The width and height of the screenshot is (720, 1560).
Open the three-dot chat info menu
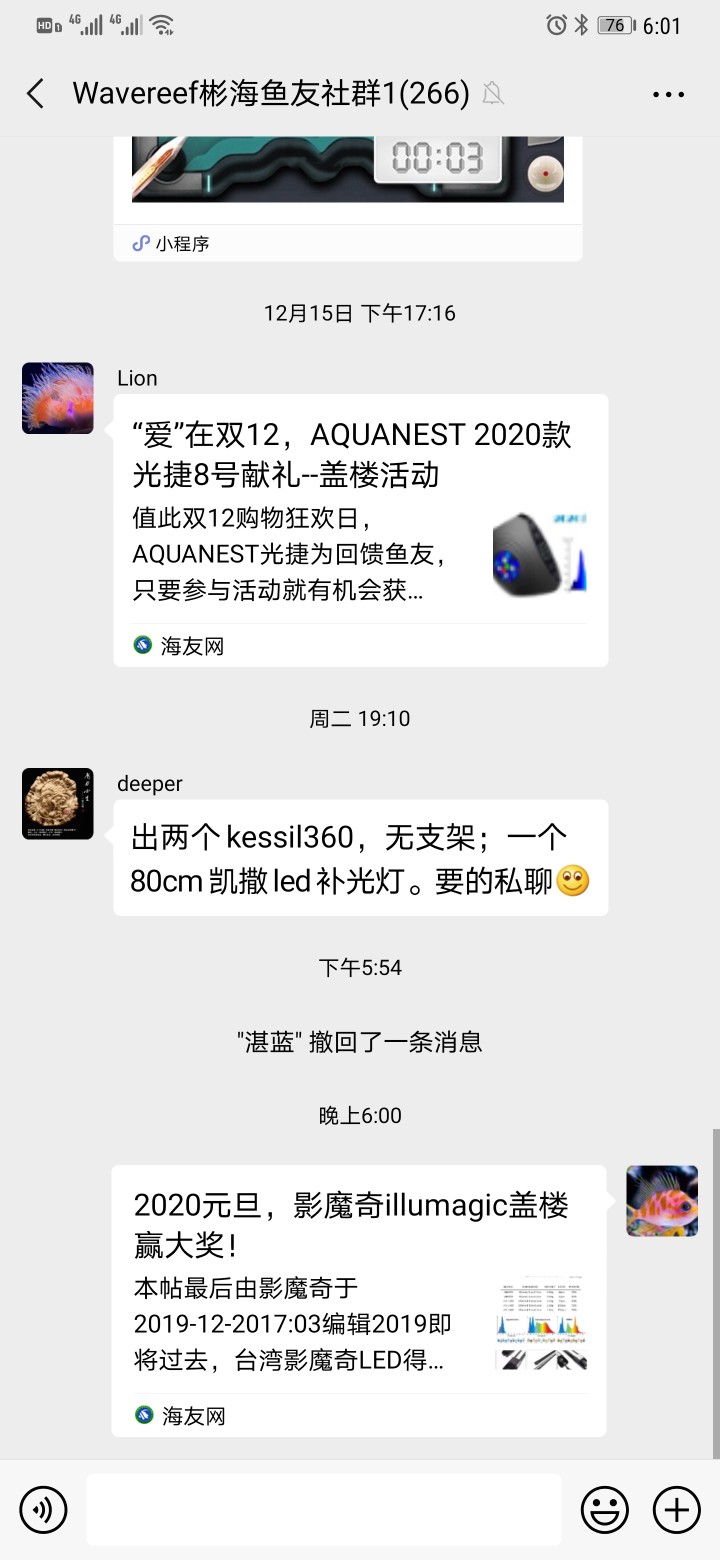[668, 94]
